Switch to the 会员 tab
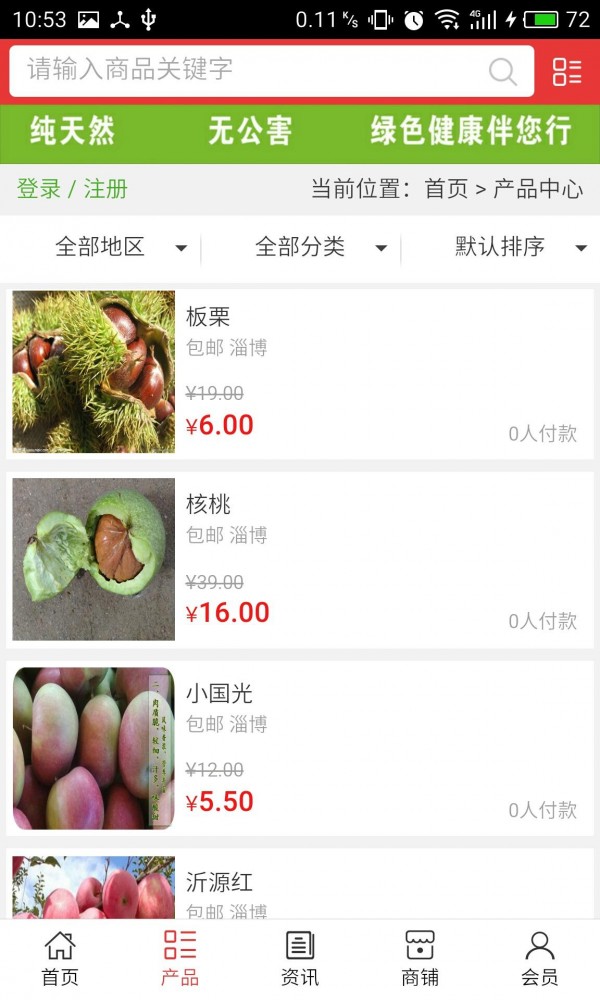This screenshot has height=1000, width=600. pos(540,958)
